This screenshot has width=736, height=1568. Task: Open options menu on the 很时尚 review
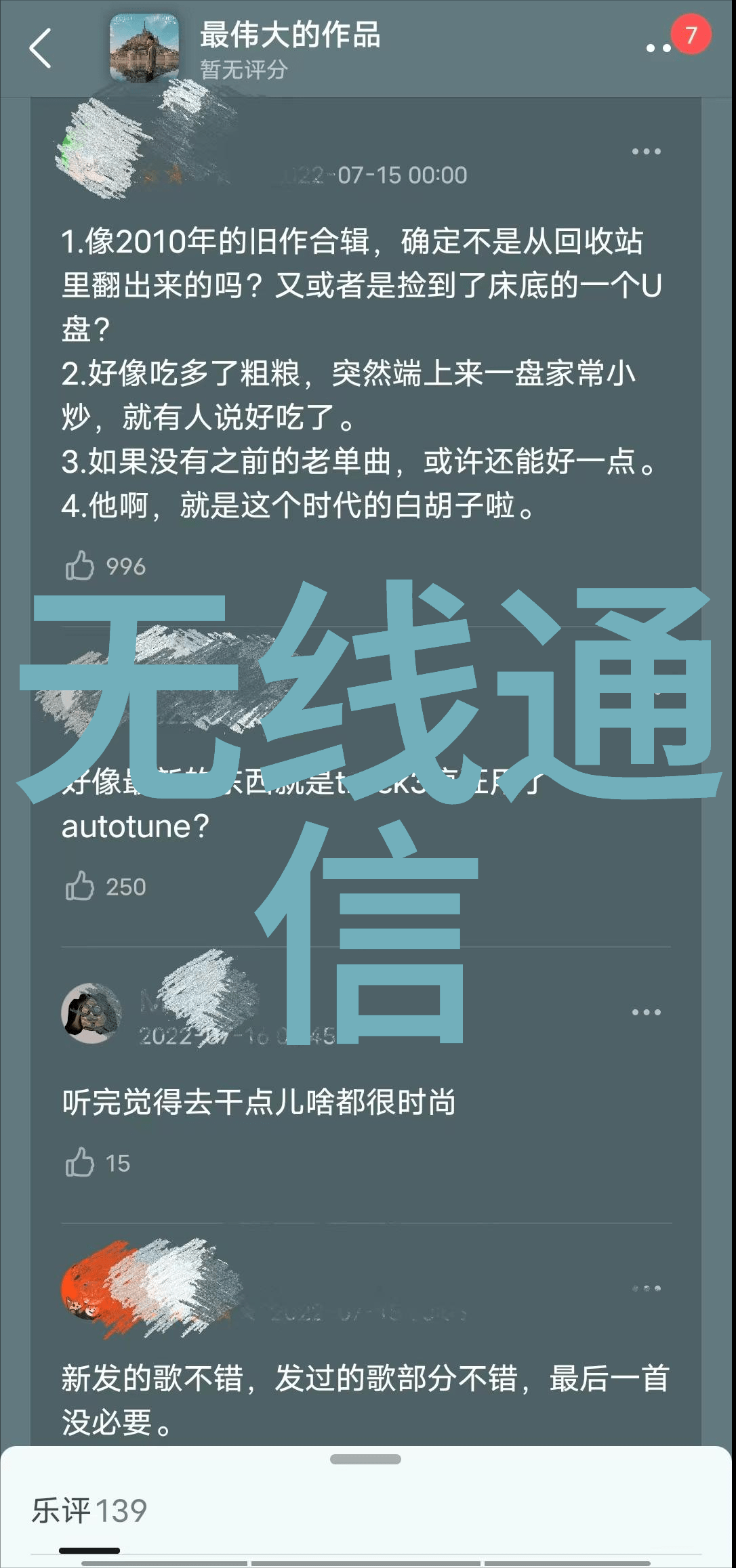coord(646,1012)
